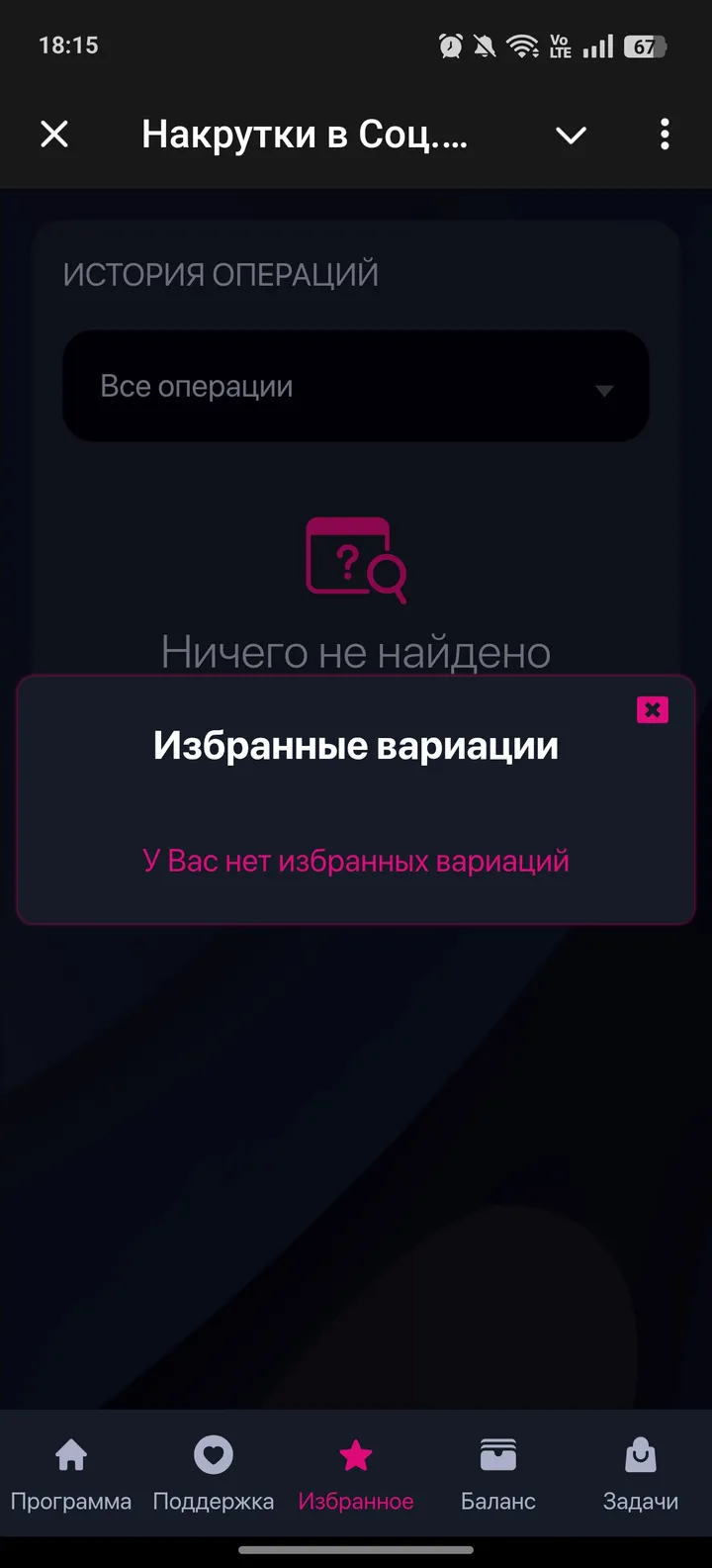Image resolution: width=712 pixels, height=1568 pixels.
Task: Open the Все операции dropdown
Action: [356, 385]
